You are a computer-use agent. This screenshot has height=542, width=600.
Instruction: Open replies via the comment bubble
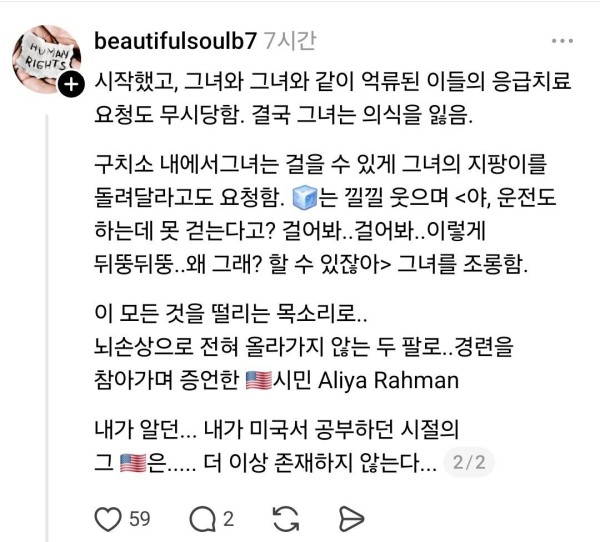pos(202,517)
